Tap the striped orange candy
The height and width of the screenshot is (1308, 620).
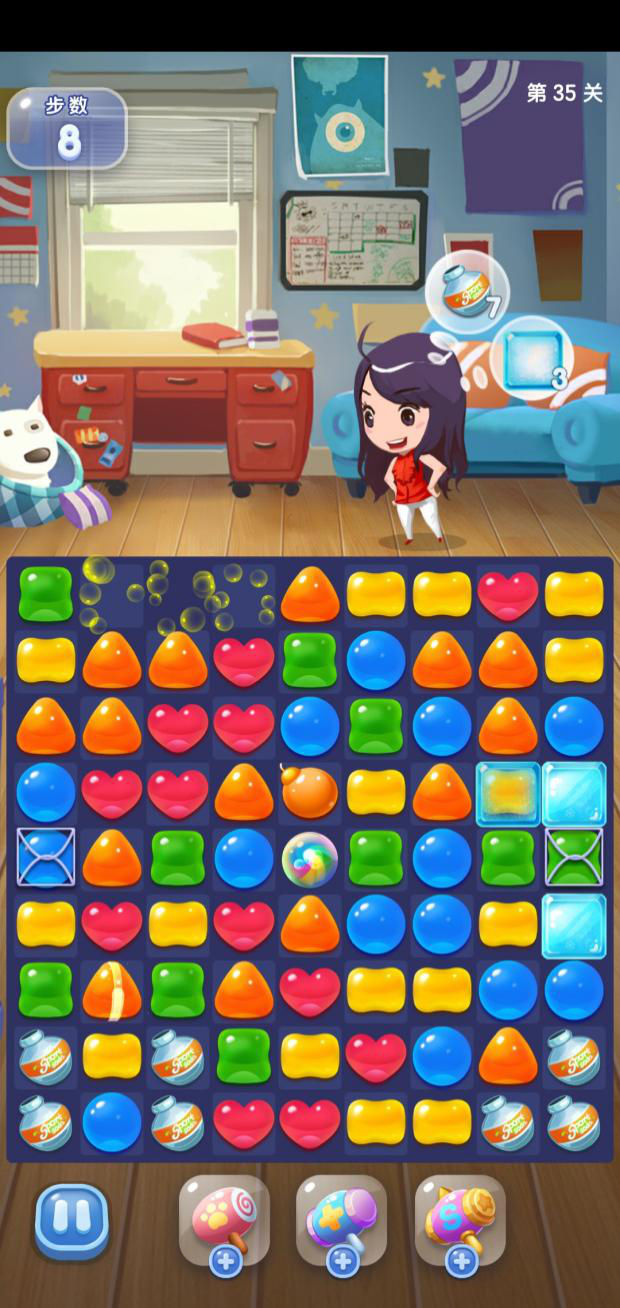[x=111, y=990]
